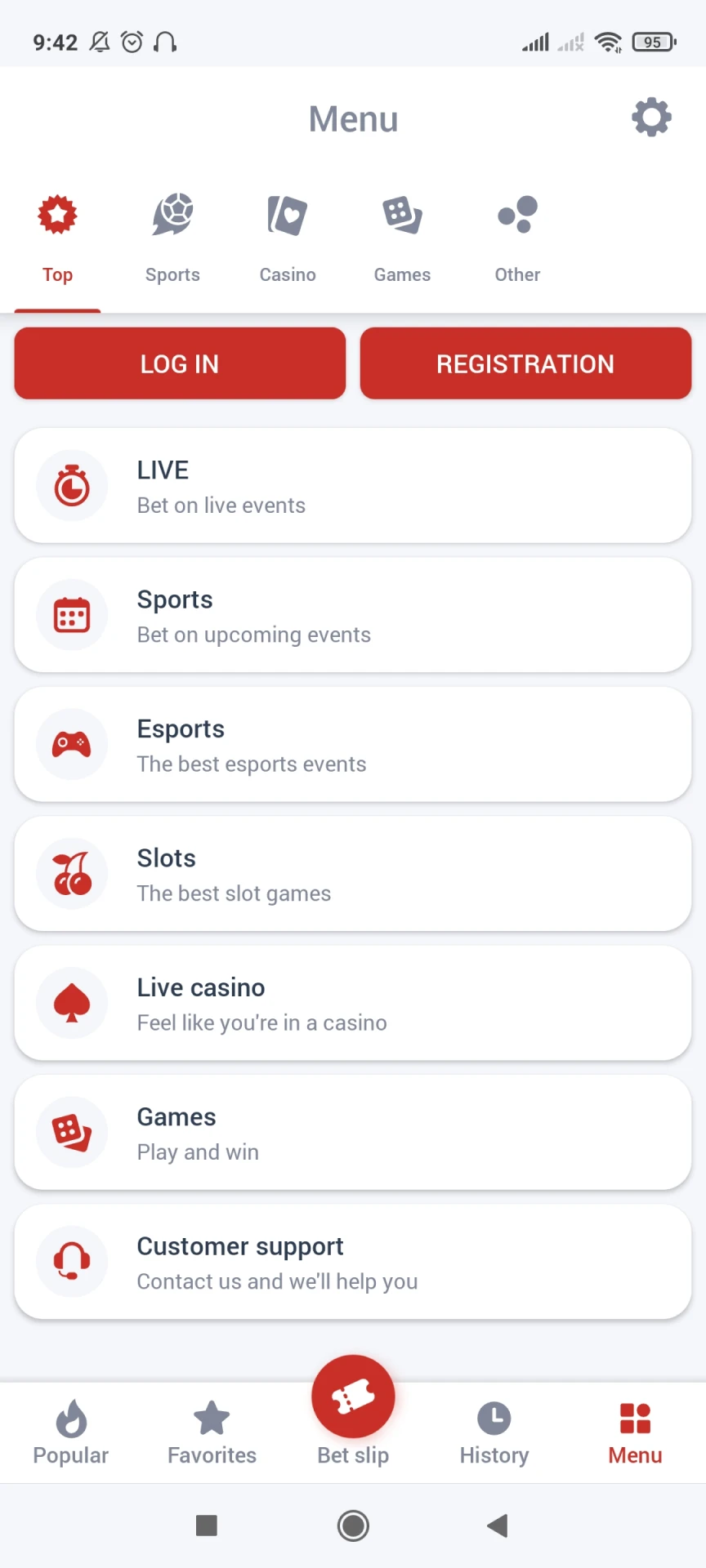The width and height of the screenshot is (706, 1568).
Task: Select the Esports gamepad icon
Action: [72, 744]
